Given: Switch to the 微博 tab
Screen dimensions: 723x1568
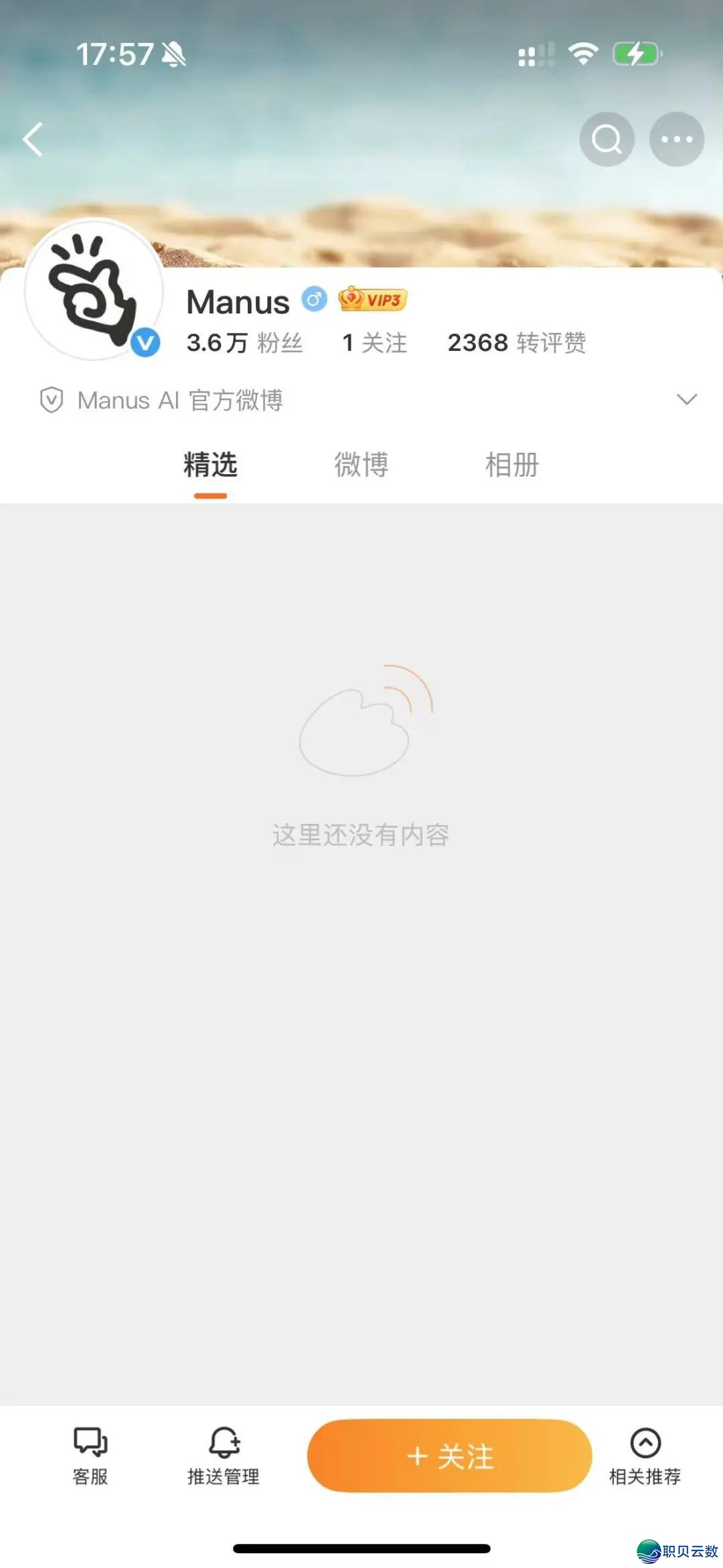Looking at the screenshot, I should pos(361,465).
